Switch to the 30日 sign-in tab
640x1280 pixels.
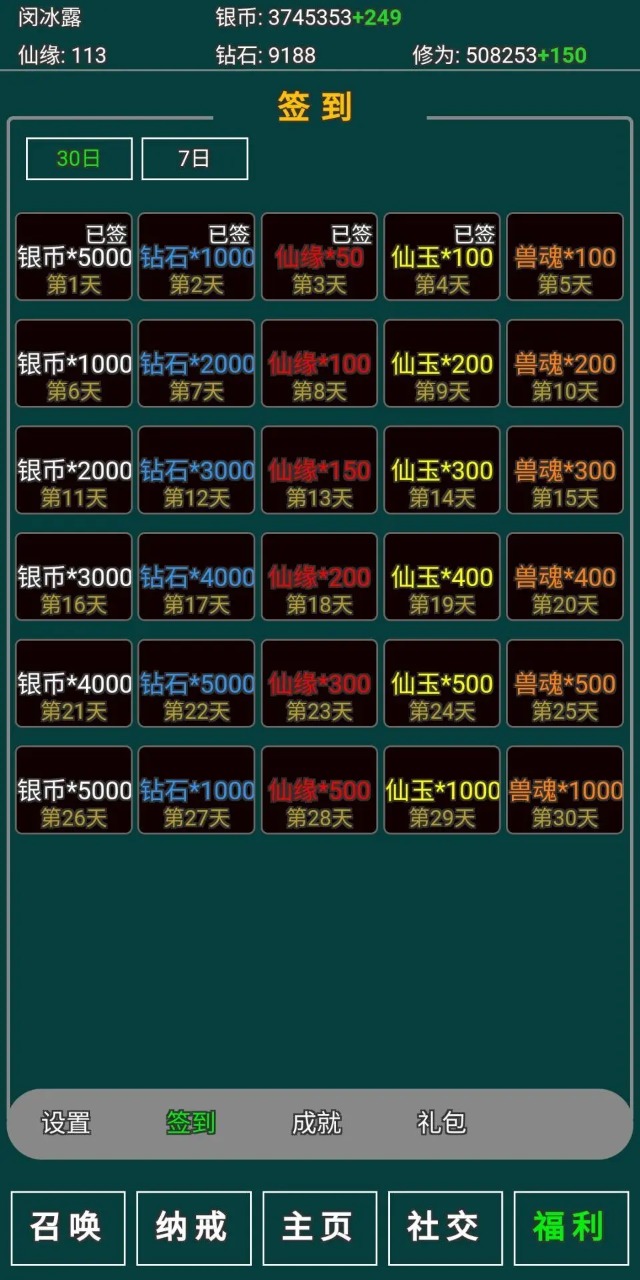point(79,159)
